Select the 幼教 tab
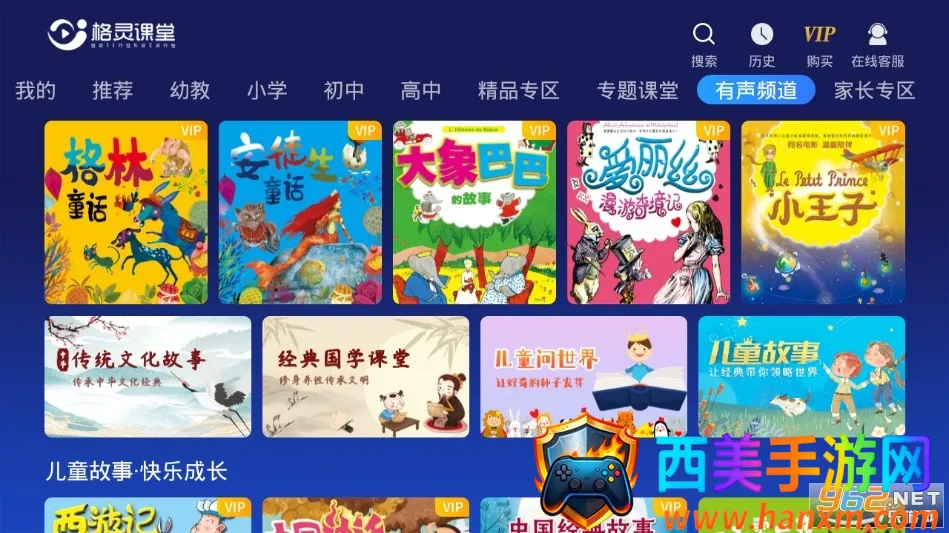Viewport: 949px width, 533px height. pyautogui.click(x=190, y=91)
